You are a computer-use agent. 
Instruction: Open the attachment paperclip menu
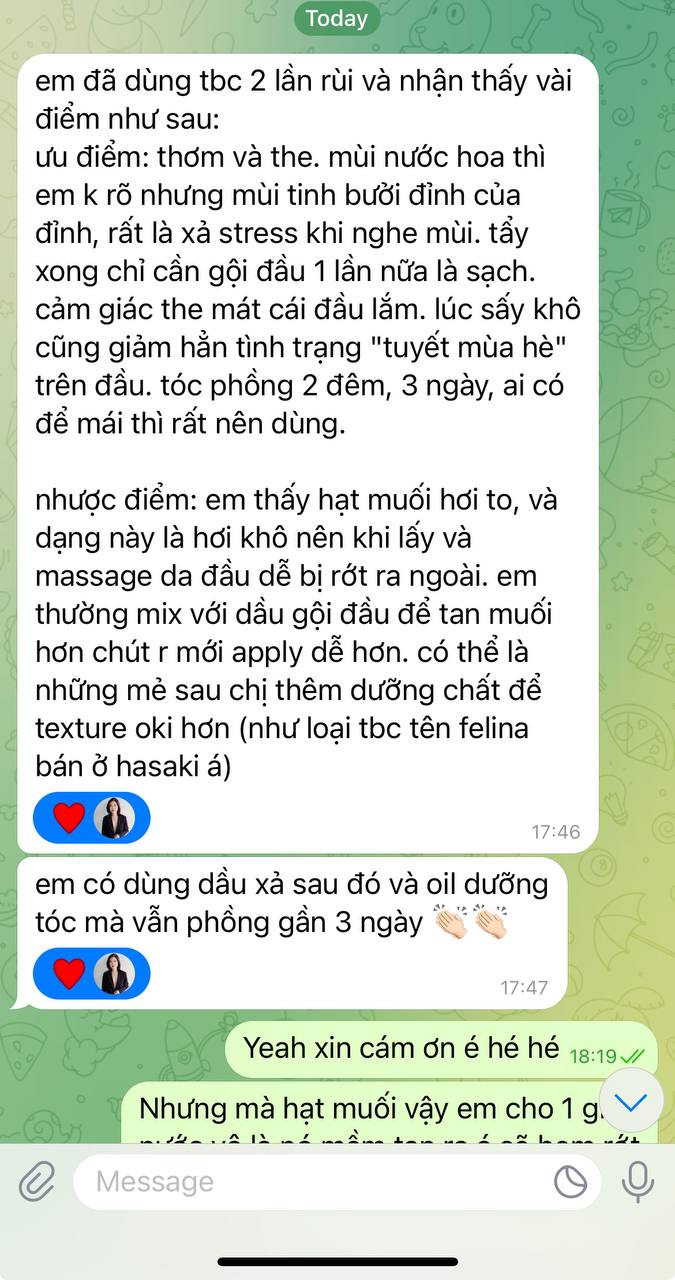pos(37,1182)
